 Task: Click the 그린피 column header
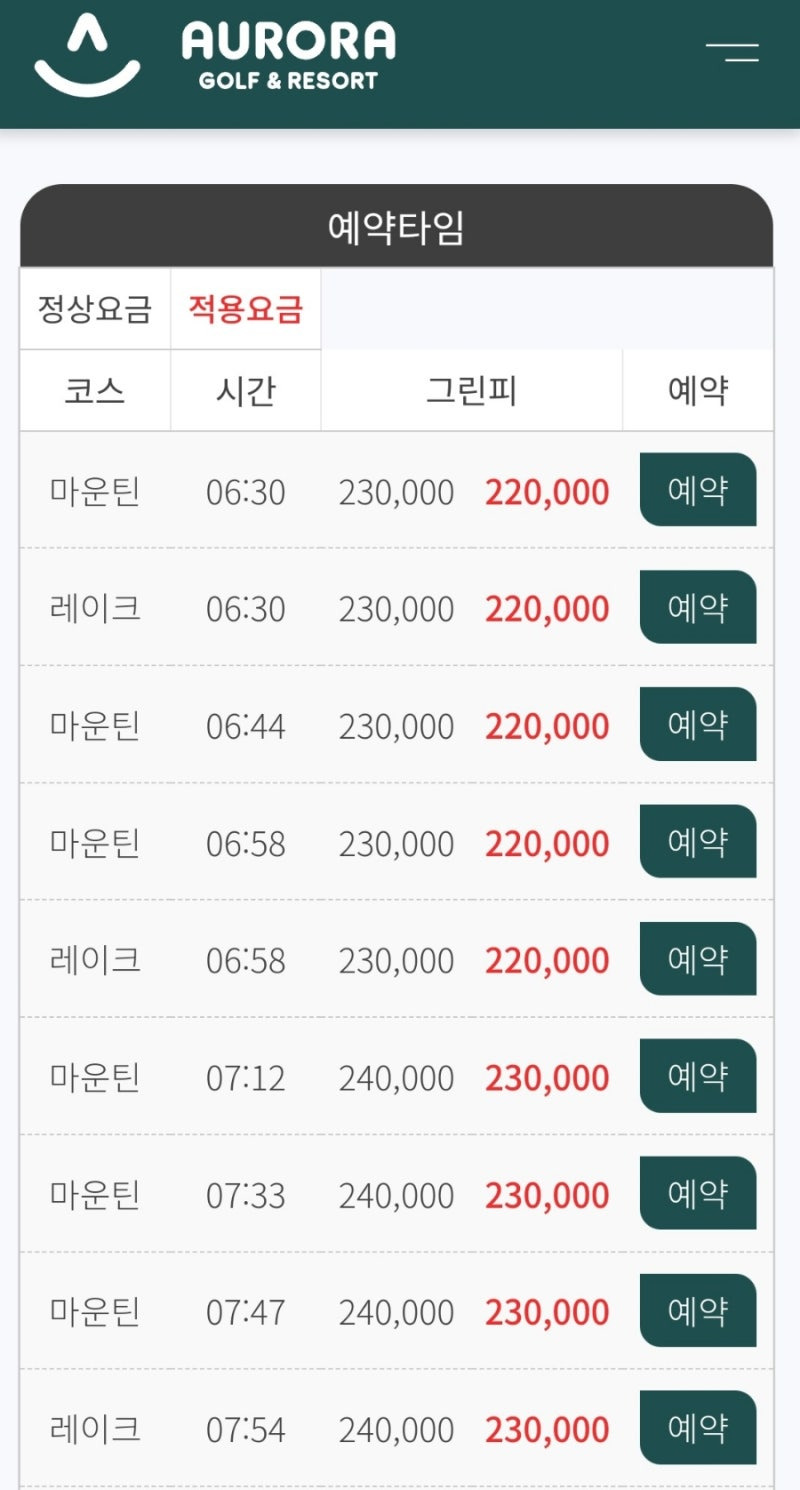(470, 391)
